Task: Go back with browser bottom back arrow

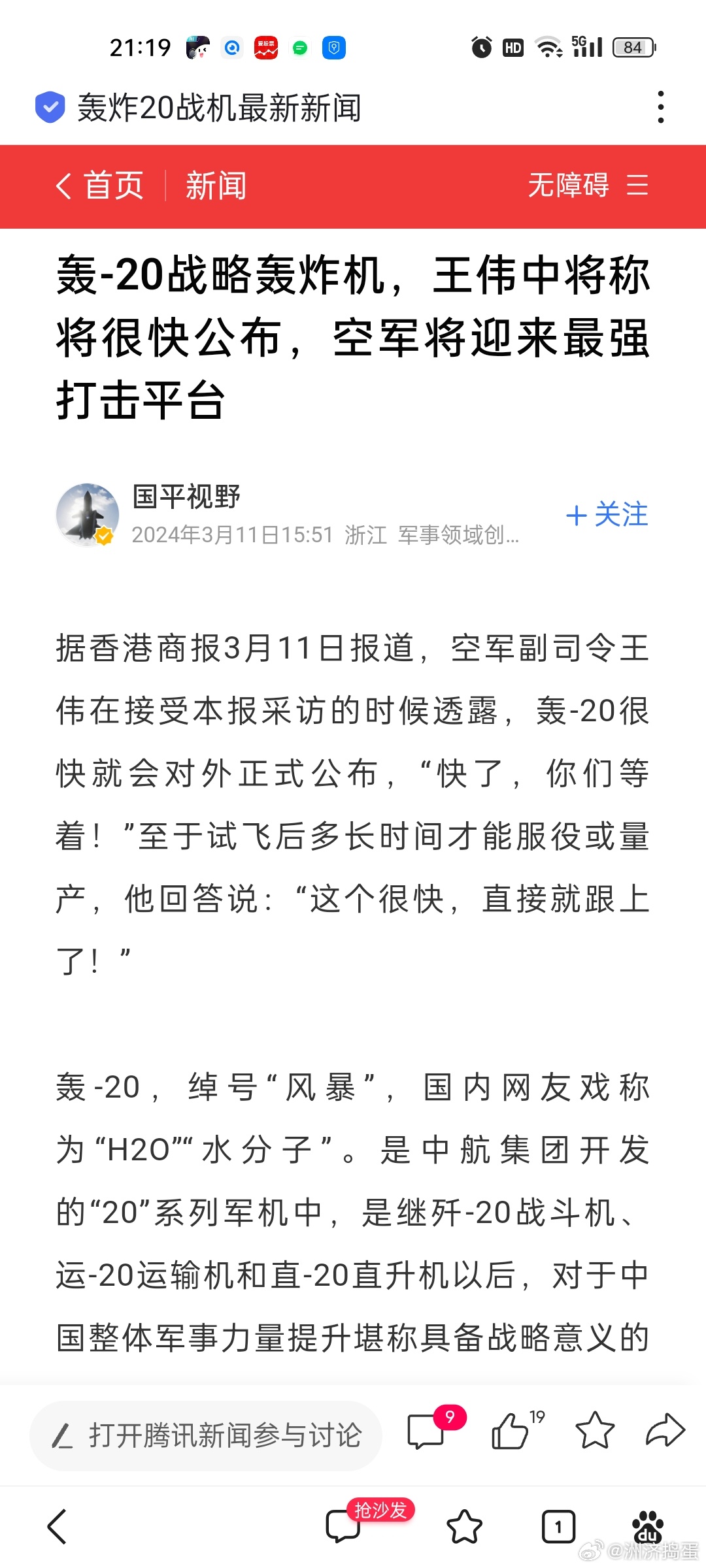Action: tap(58, 1527)
